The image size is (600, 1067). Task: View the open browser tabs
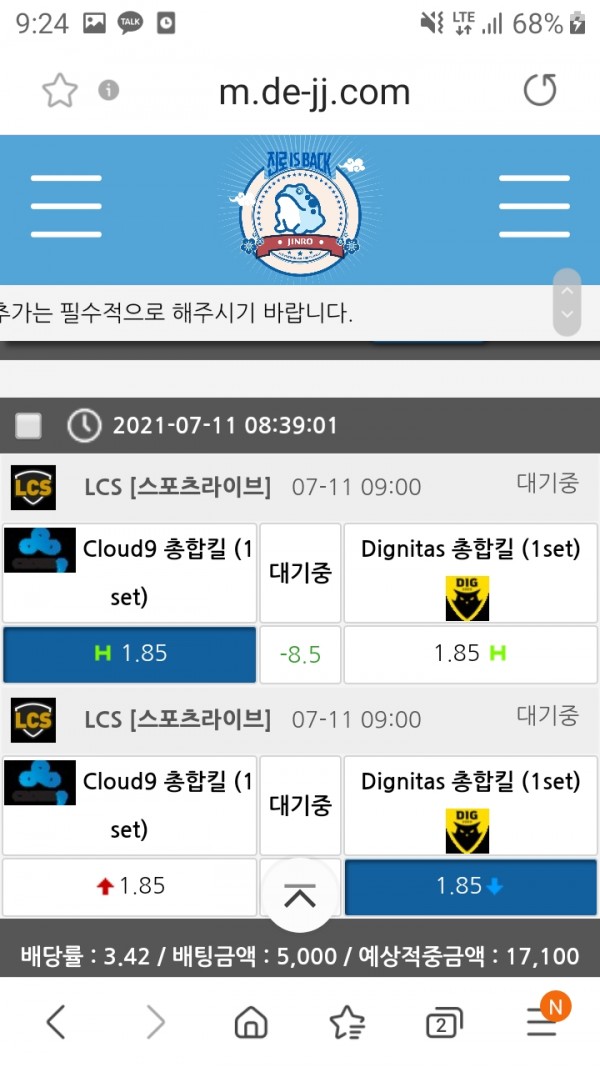[x=443, y=1021]
